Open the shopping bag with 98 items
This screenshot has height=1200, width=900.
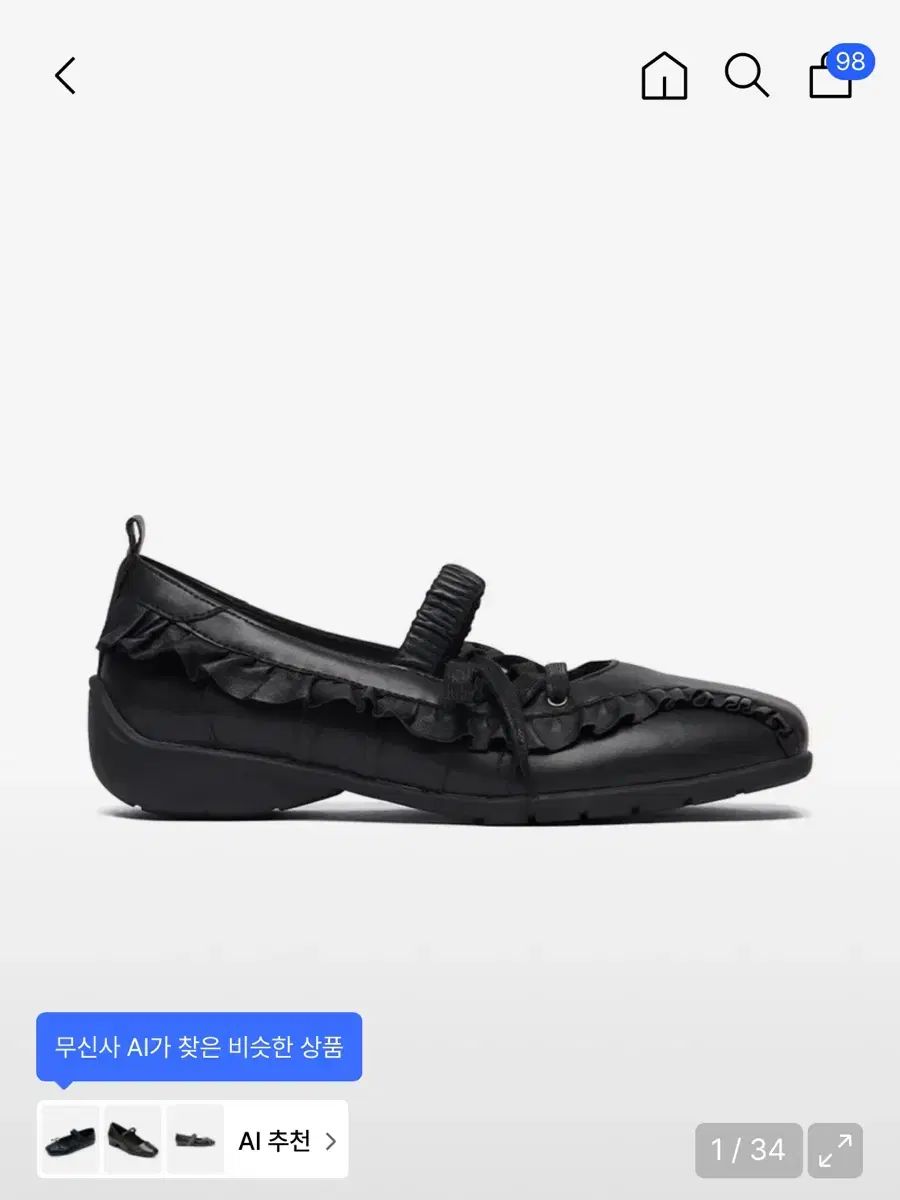click(832, 76)
